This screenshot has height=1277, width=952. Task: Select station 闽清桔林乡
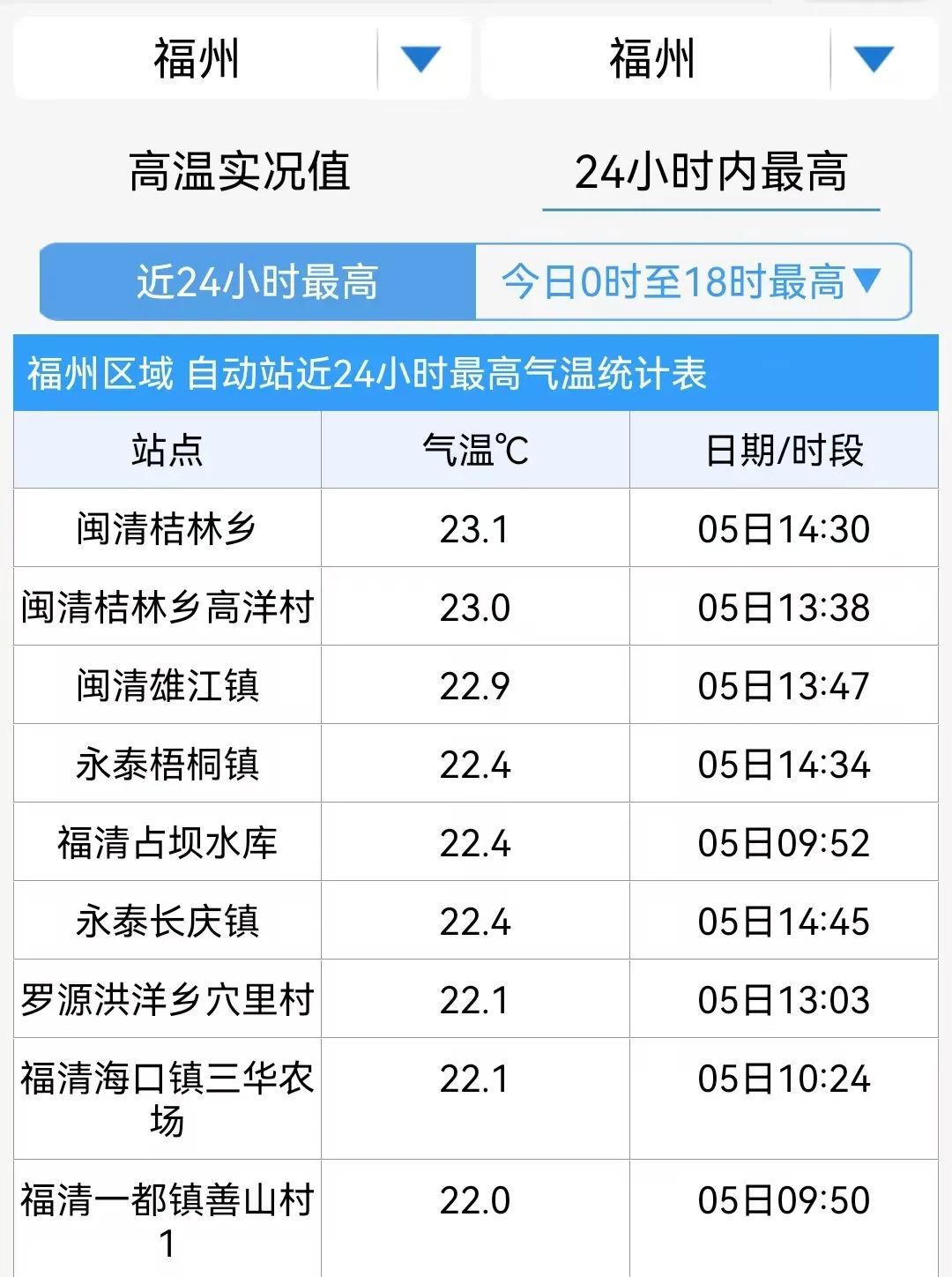[x=167, y=527]
